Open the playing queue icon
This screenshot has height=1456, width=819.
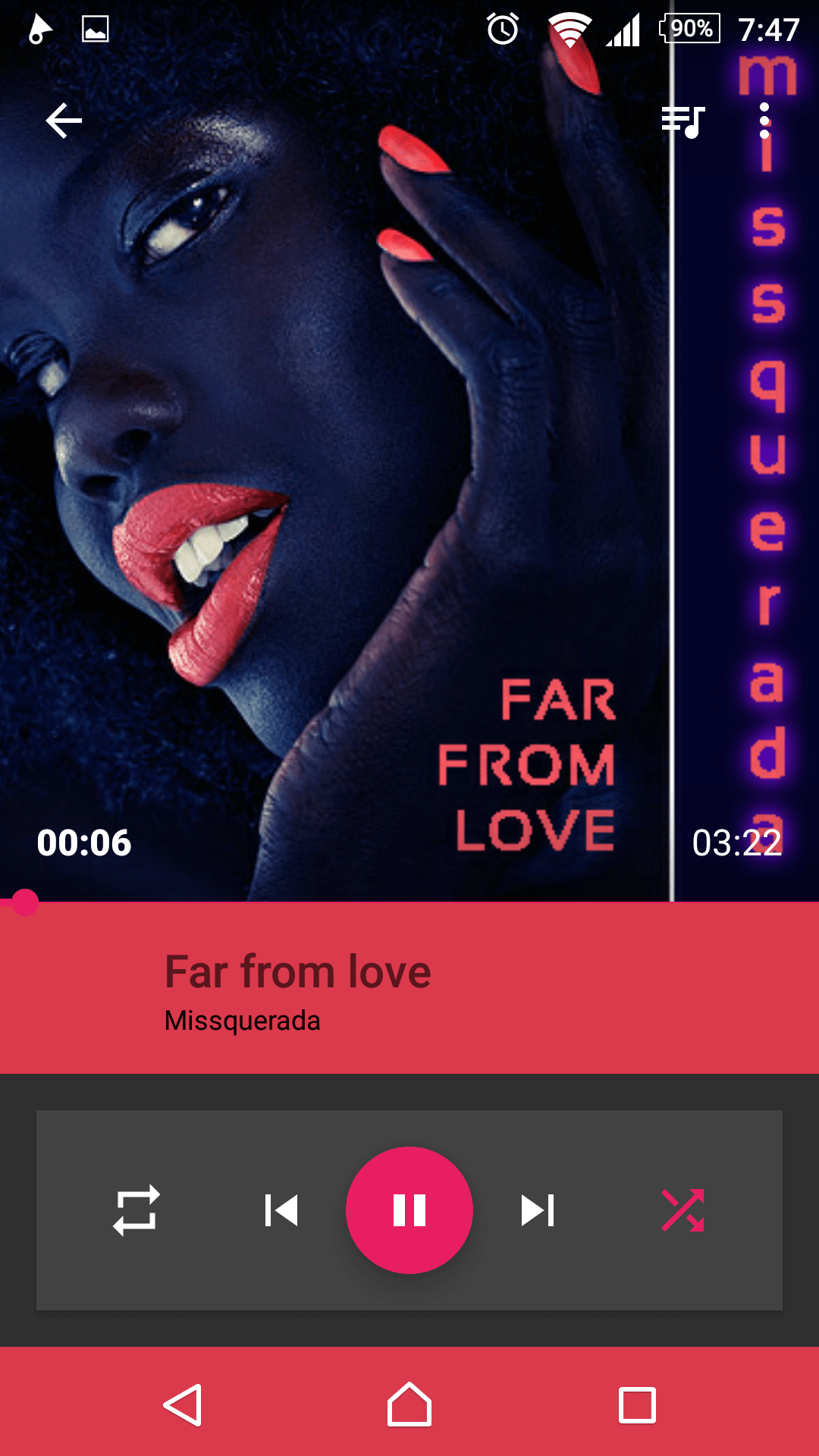click(x=683, y=121)
